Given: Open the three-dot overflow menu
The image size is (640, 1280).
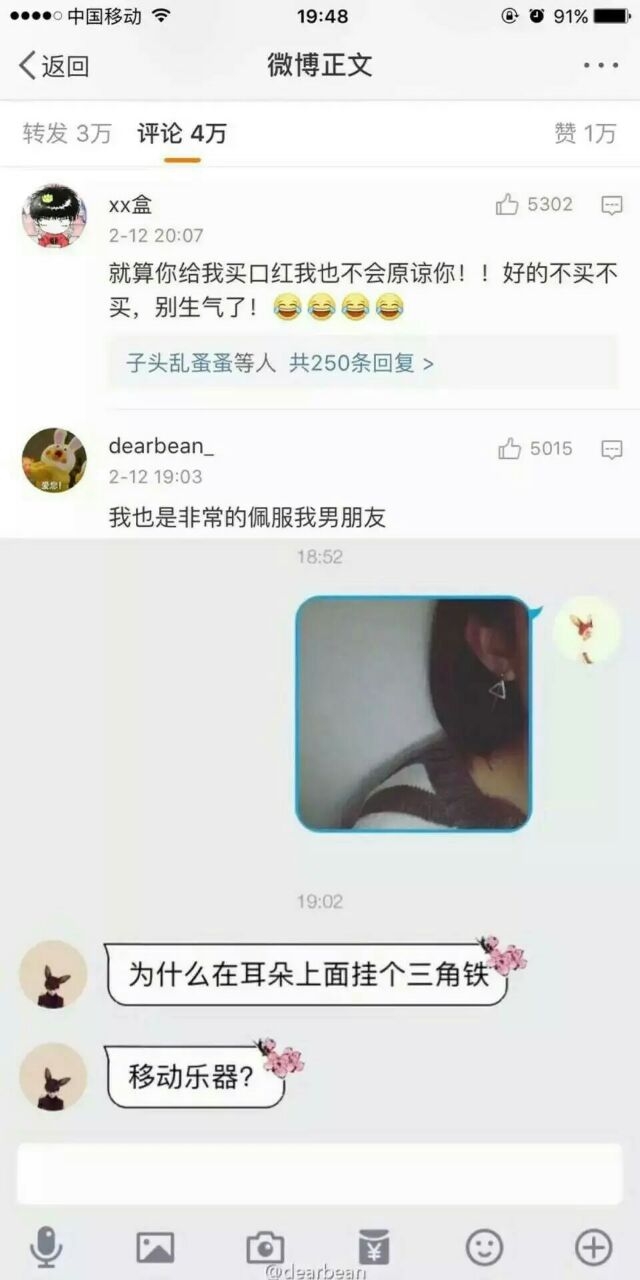Looking at the screenshot, I should pyautogui.click(x=601, y=66).
